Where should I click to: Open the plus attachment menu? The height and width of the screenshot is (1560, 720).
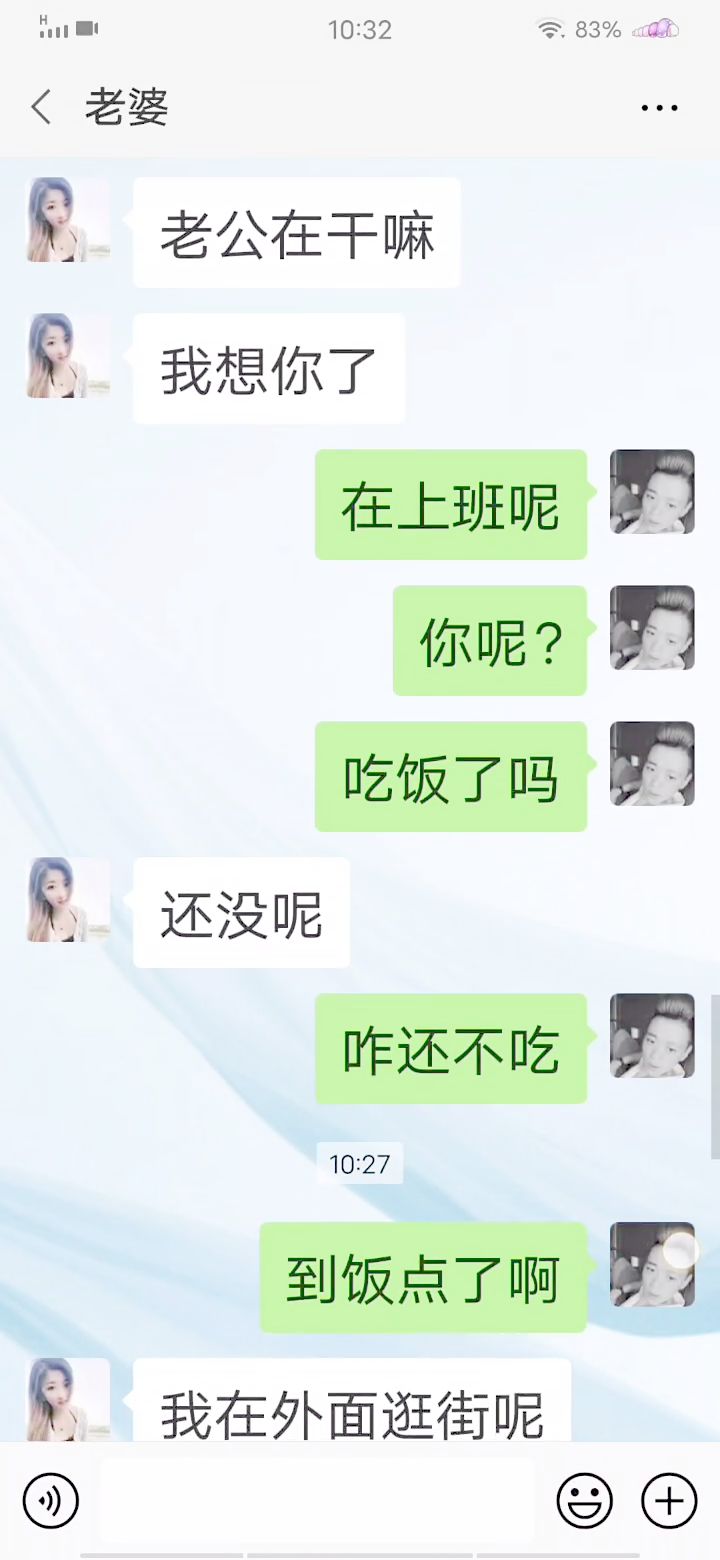668,1500
